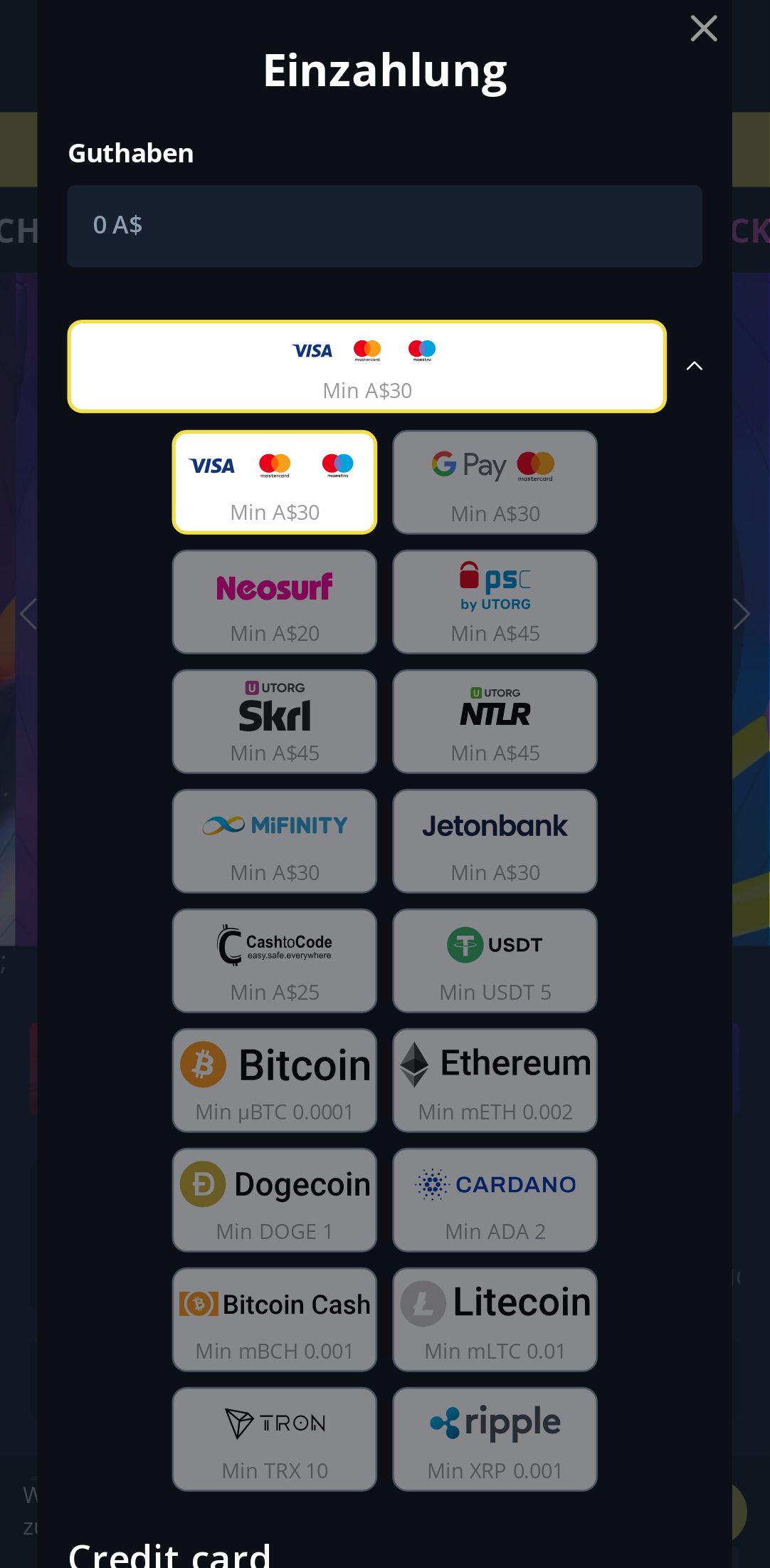Pick Dogecoin as payment
This screenshot has width=770, height=1568.
(x=275, y=1200)
